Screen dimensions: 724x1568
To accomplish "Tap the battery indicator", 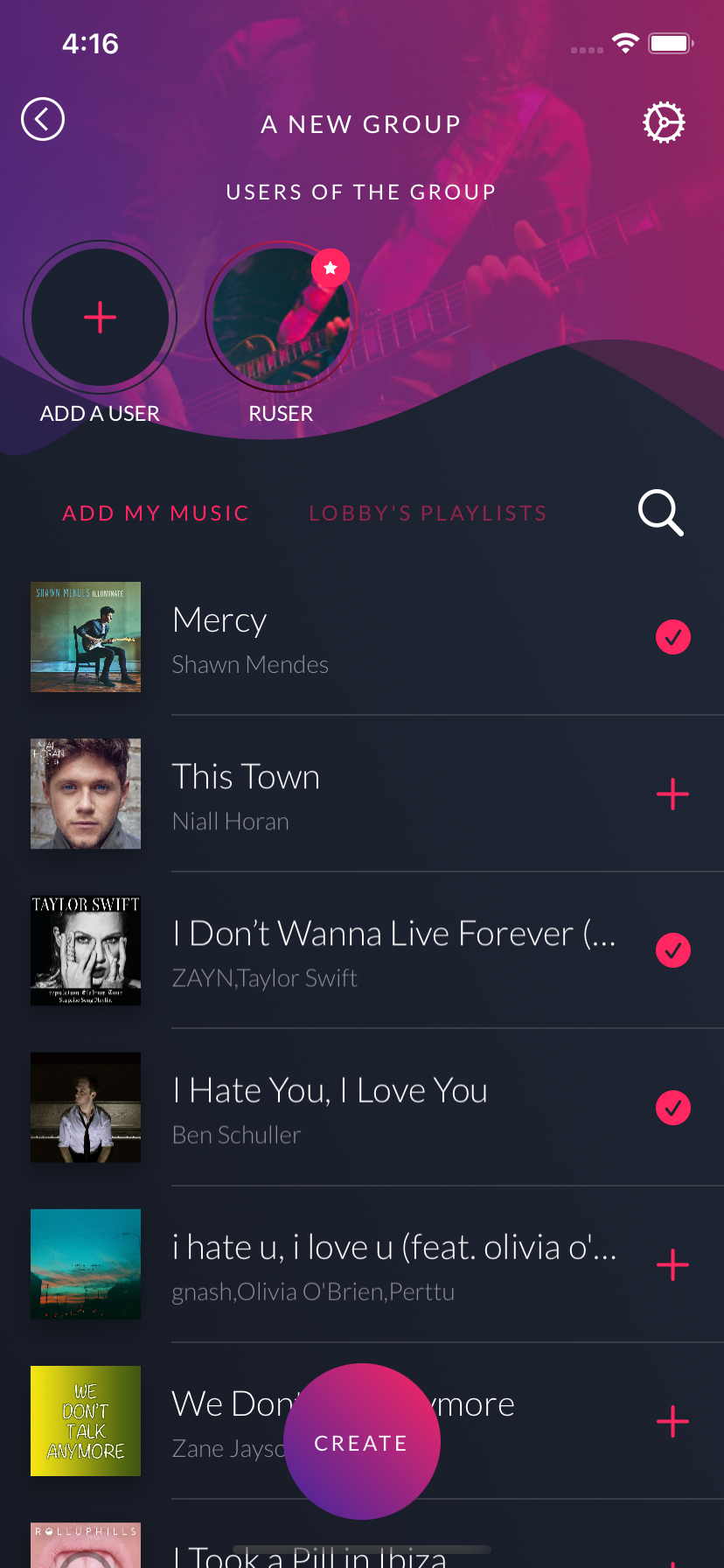I will (x=669, y=43).
